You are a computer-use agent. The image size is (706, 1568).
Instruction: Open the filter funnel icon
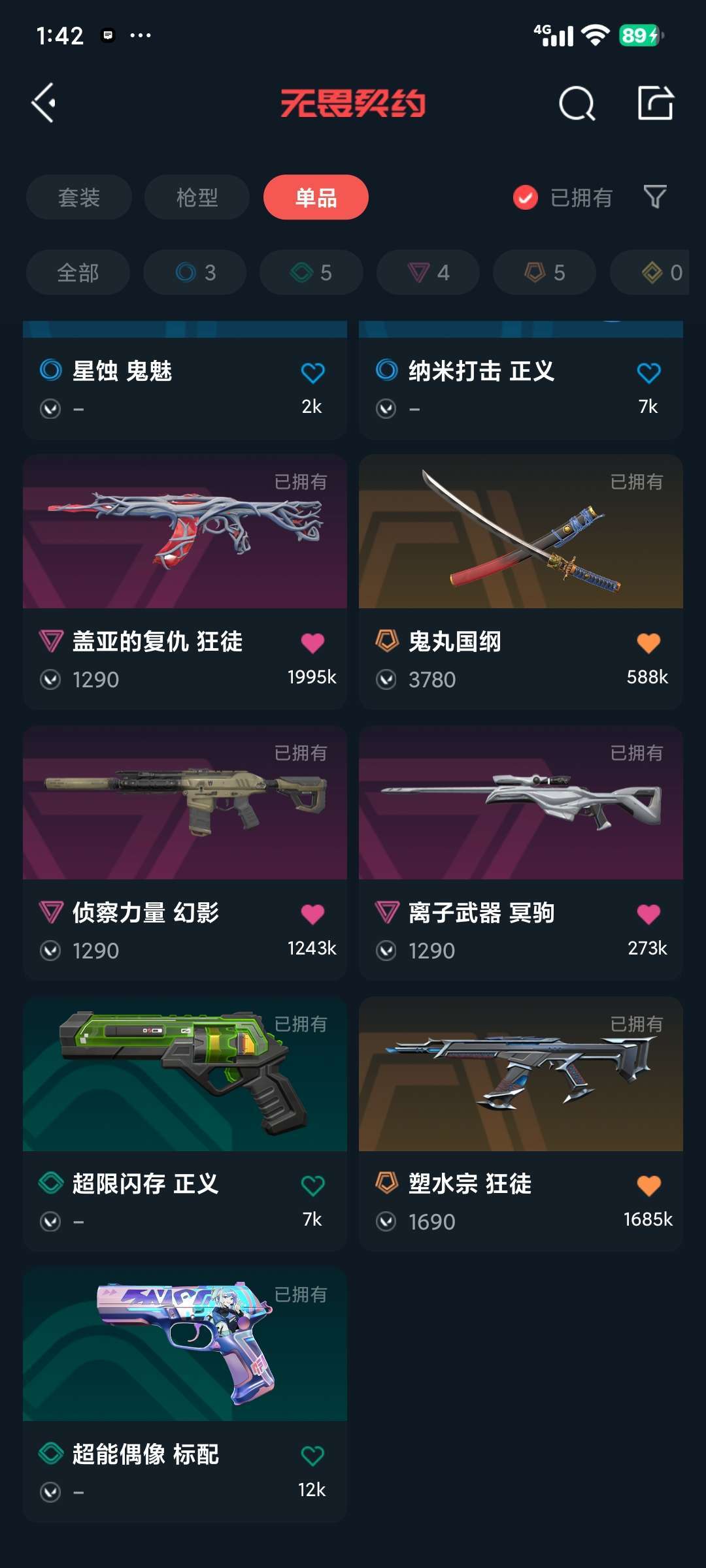655,197
